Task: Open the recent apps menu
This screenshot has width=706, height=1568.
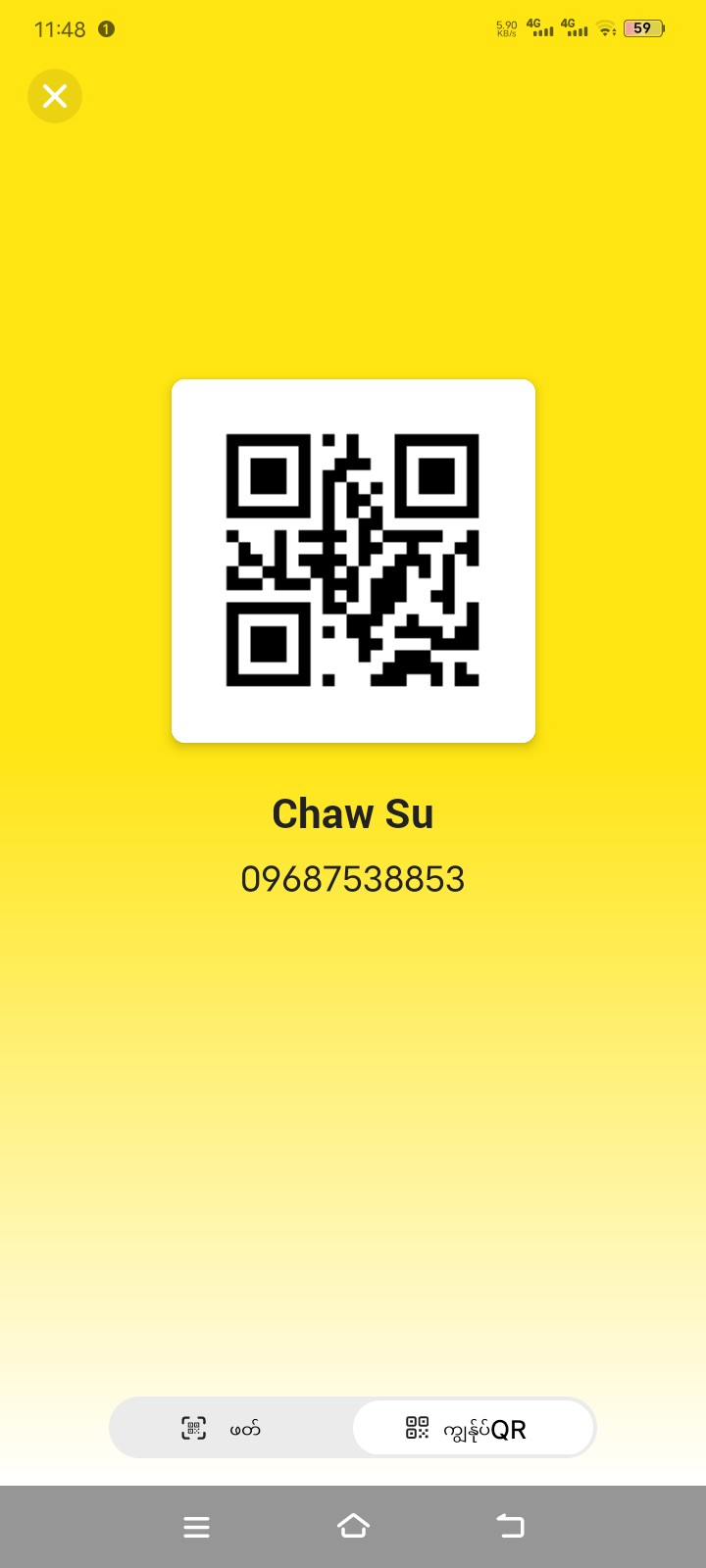Action: coord(196,1526)
